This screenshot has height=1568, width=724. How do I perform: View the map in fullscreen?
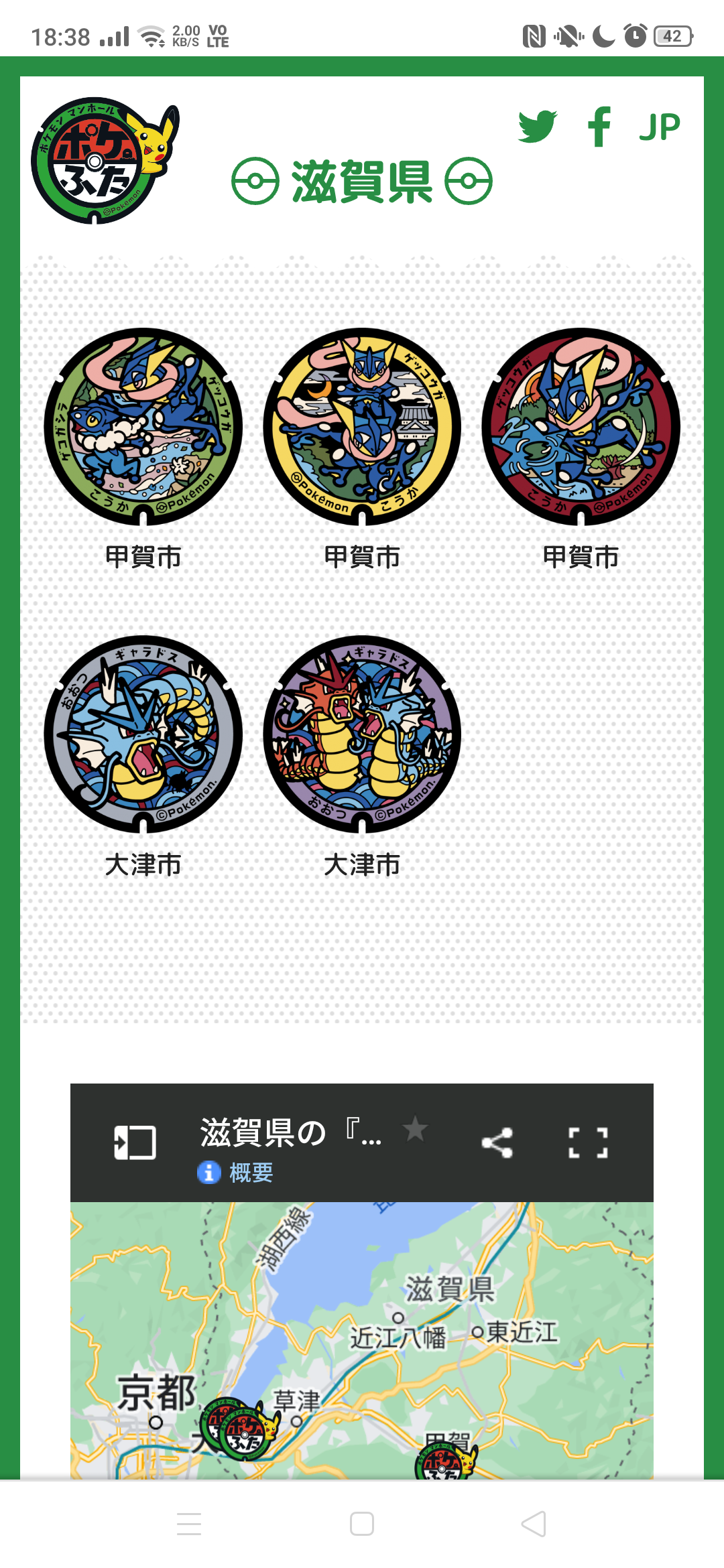click(589, 1142)
